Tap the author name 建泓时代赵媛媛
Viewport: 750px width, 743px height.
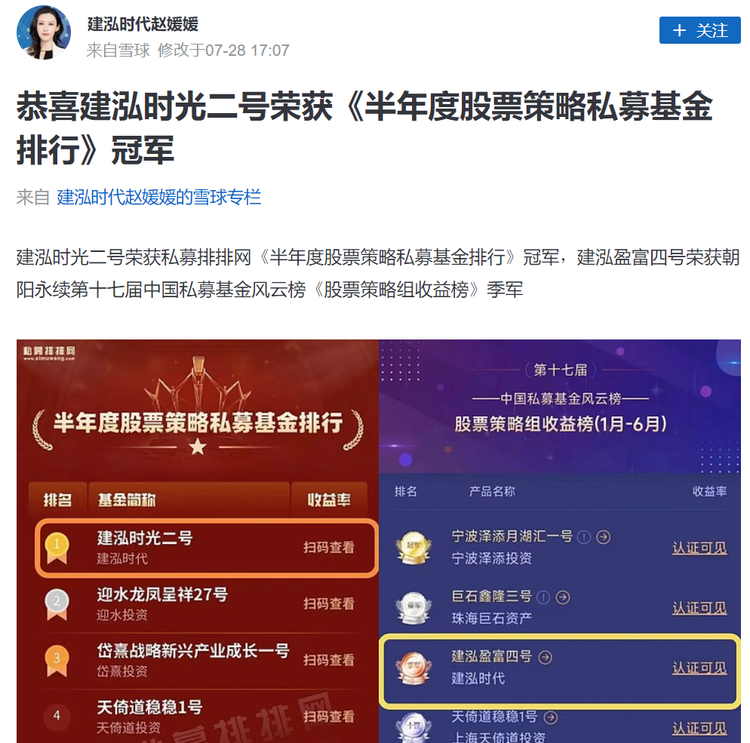point(142,24)
